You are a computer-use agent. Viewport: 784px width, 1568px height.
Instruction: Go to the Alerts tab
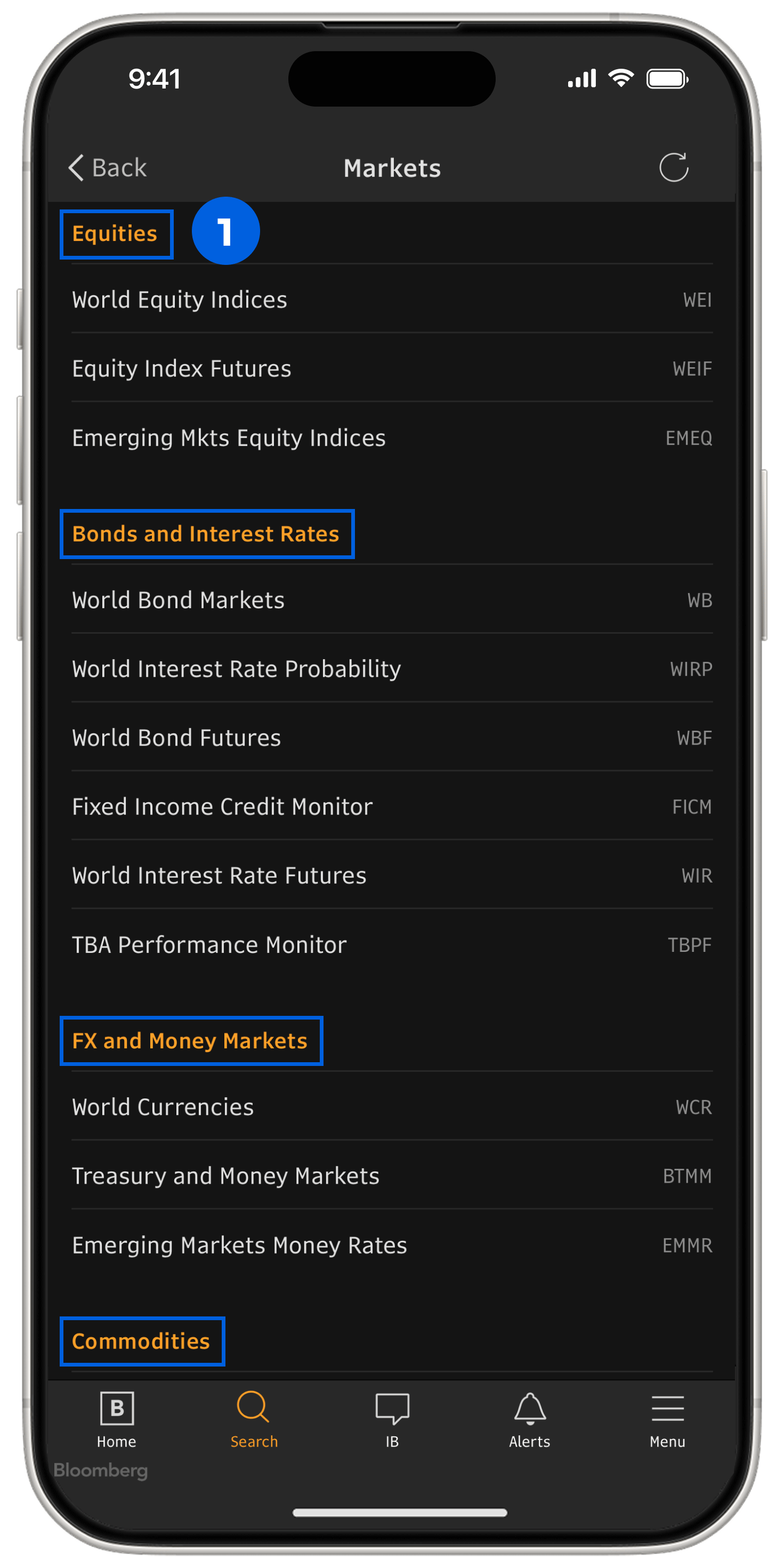click(x=530, y=1419)
